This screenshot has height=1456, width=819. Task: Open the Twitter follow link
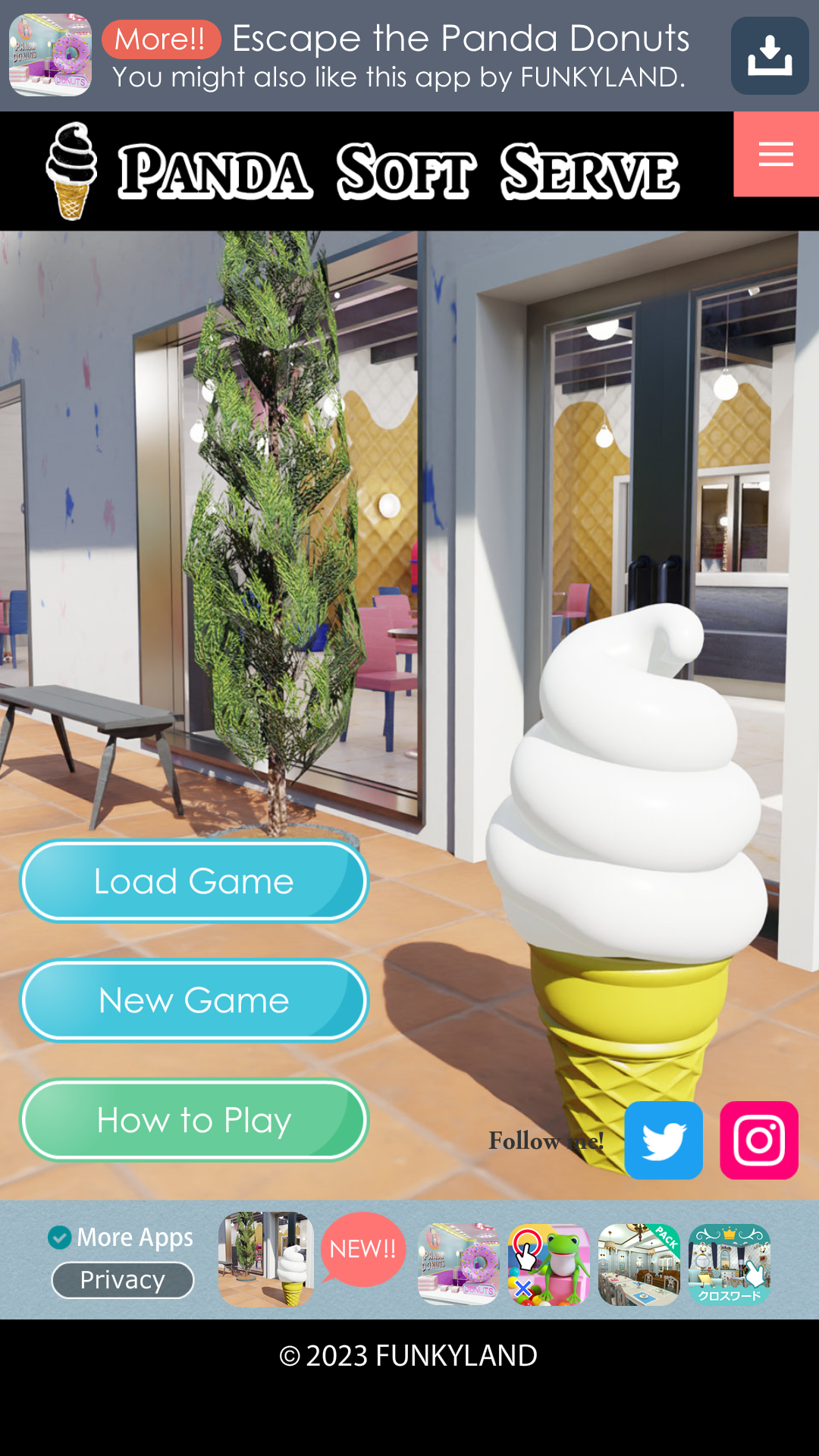pyautogui.click(x=664, y=1141)
